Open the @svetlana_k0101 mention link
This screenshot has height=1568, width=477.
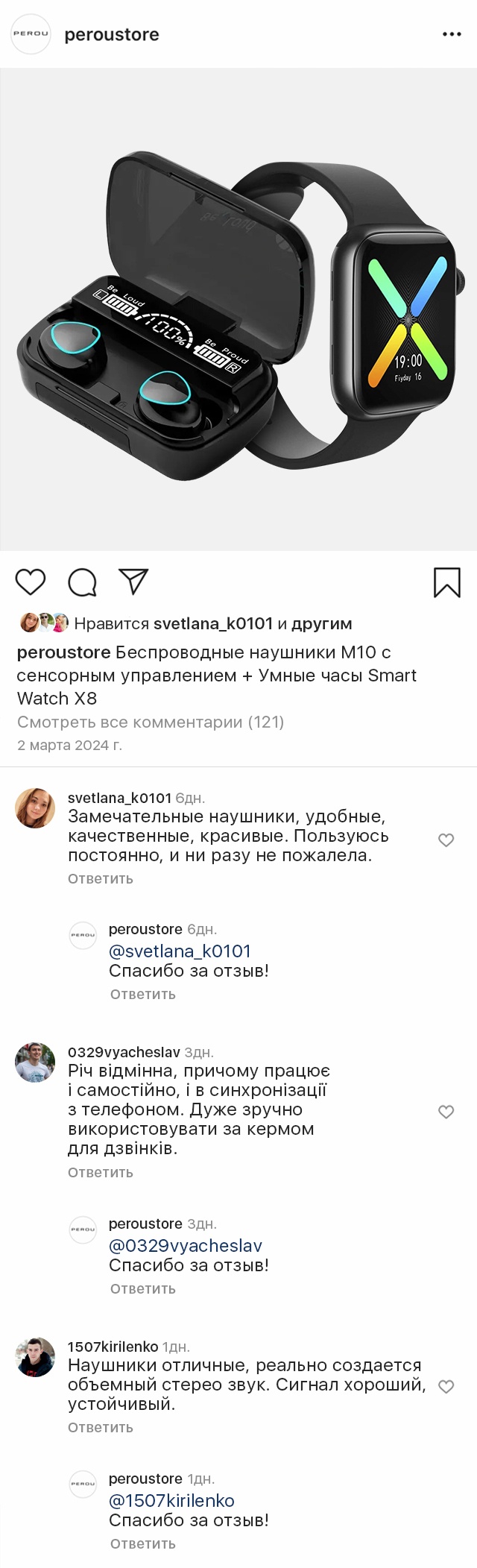[x=180, y=951]
